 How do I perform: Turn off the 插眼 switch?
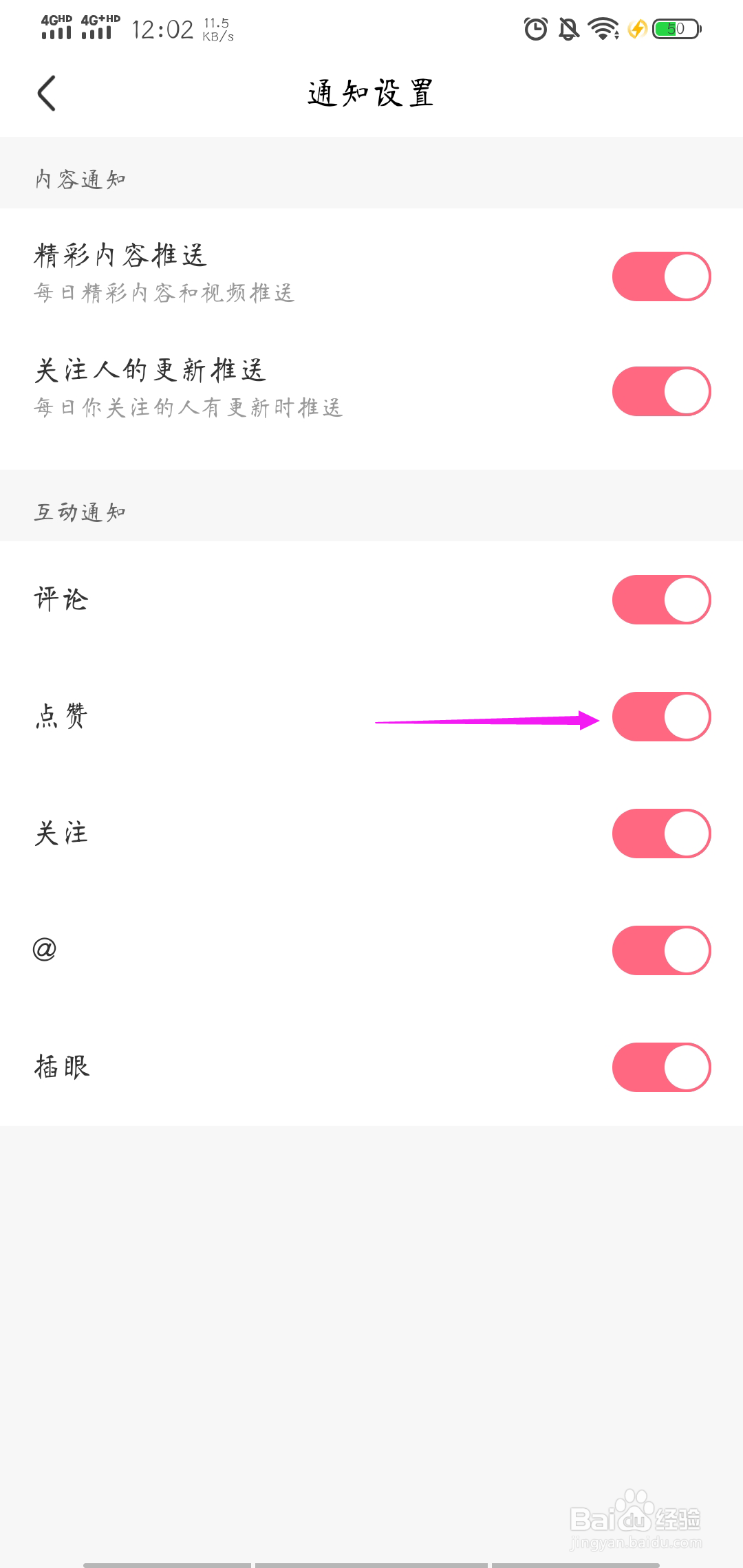662,1067
